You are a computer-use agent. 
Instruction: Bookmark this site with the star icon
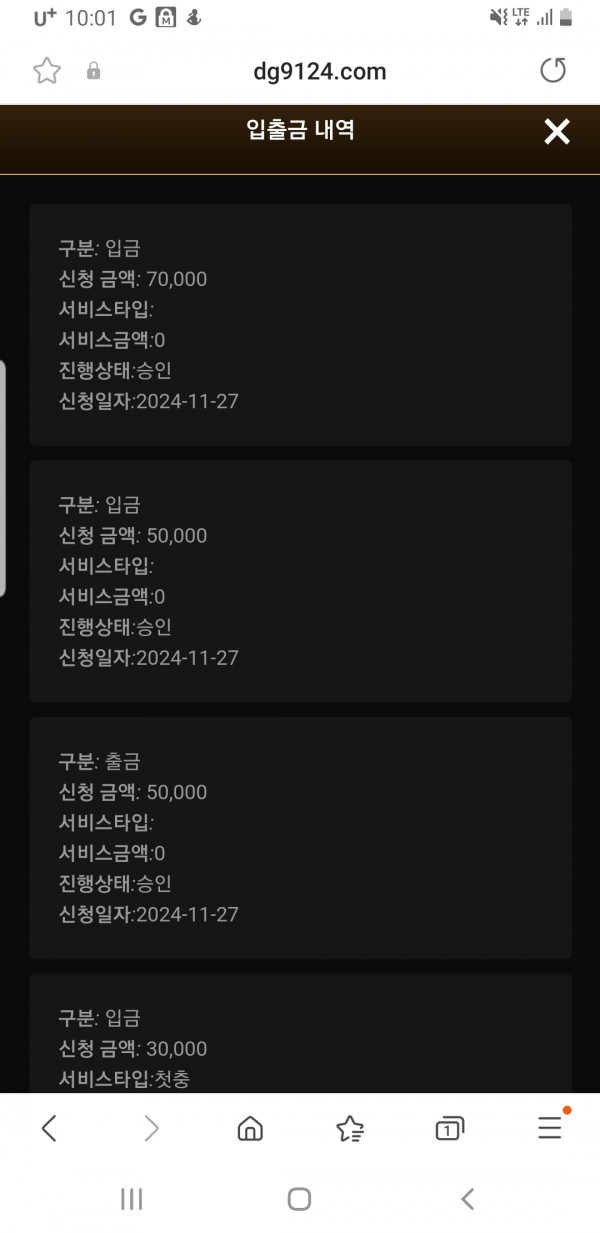coord(47,71)
